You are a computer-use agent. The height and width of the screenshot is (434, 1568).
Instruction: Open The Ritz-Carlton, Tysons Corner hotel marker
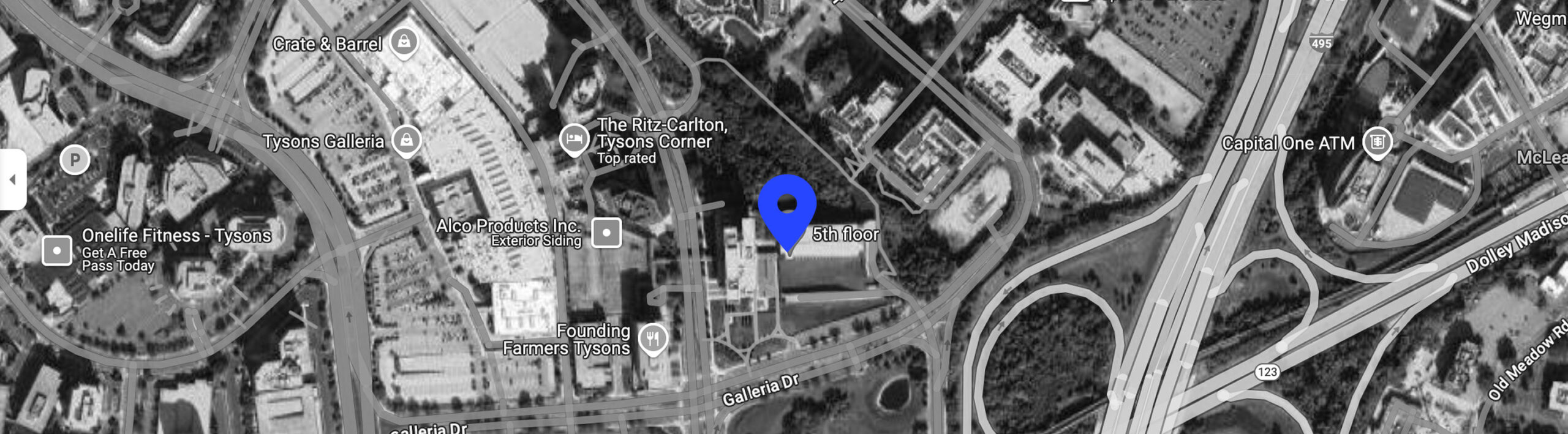click(x=574, y=139)
